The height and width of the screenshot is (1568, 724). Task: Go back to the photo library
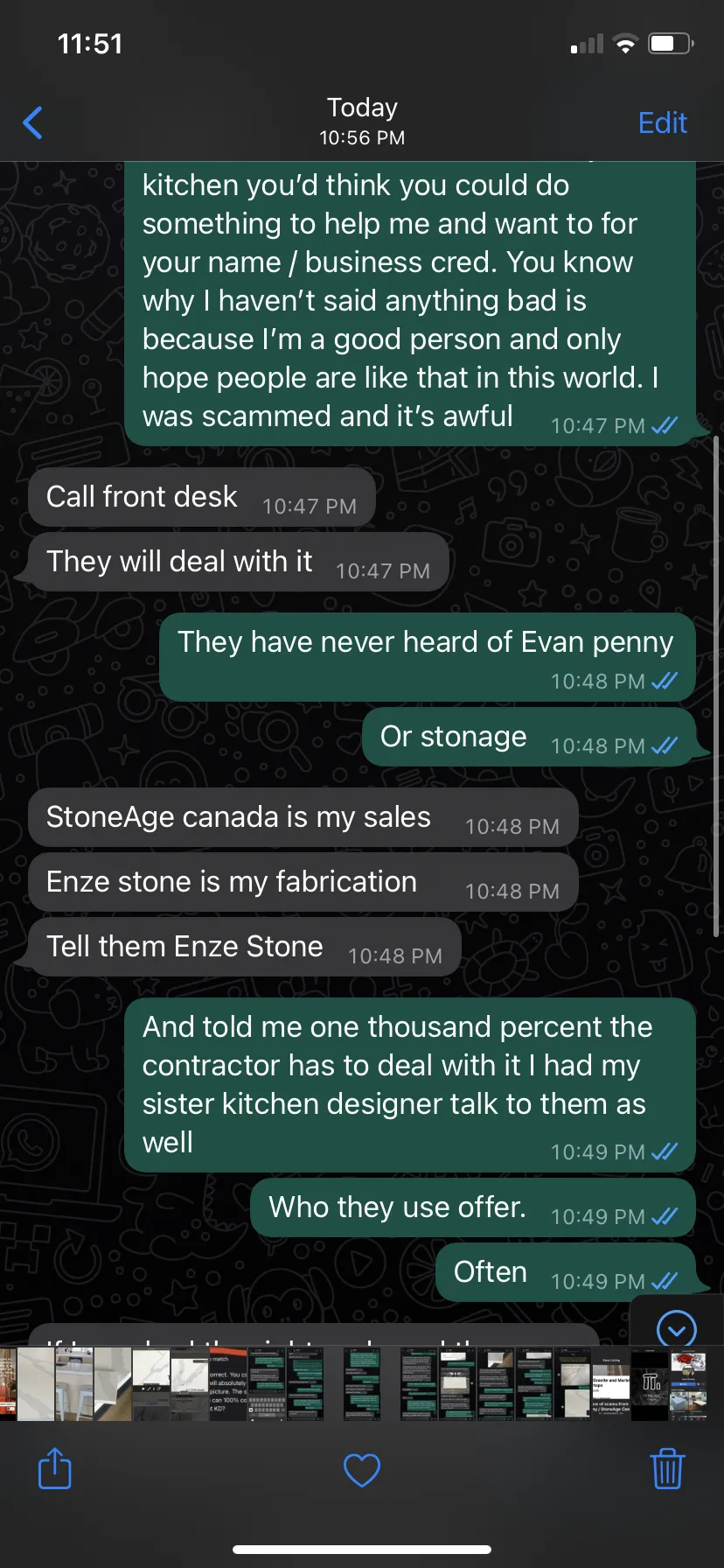click(33, 122)
